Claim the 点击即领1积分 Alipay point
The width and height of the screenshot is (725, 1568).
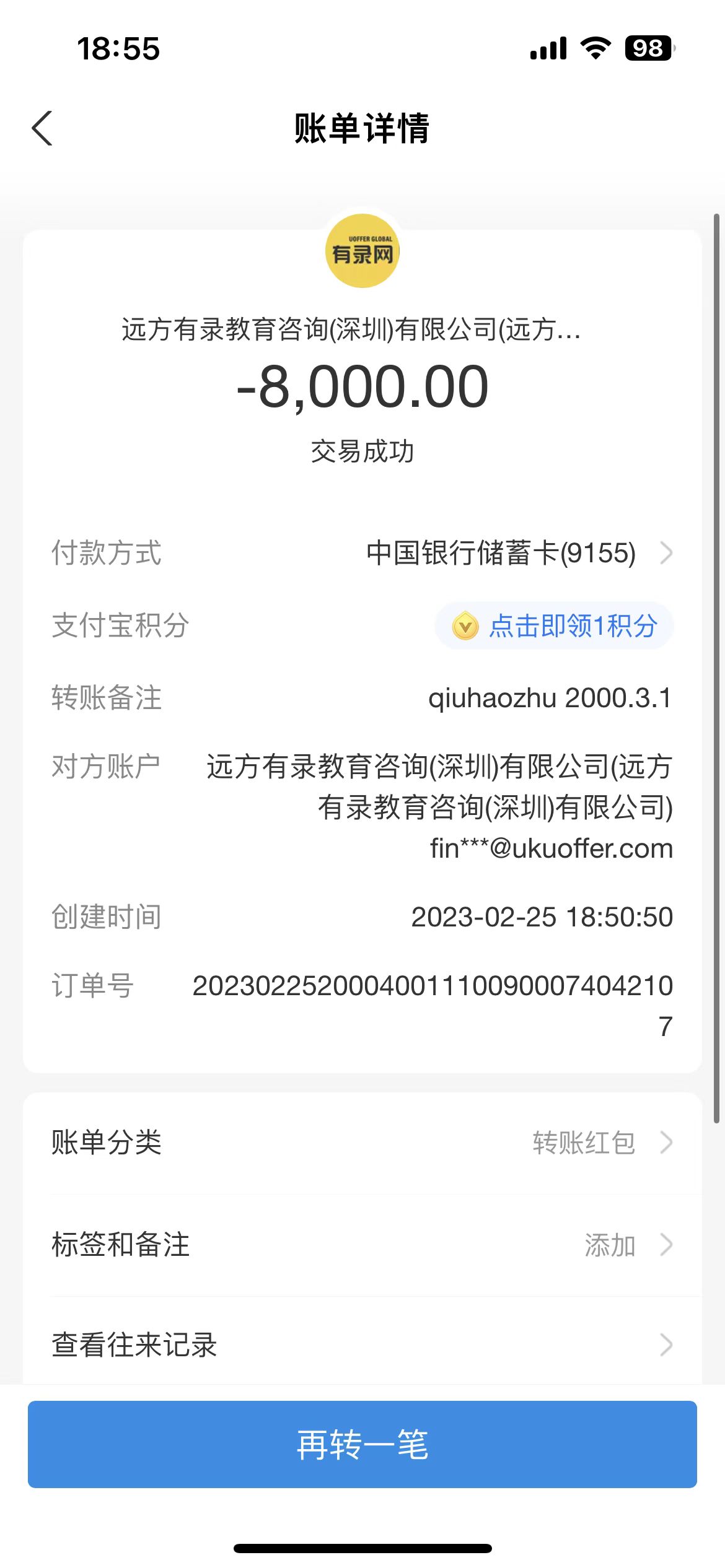(x=555, y=626)
